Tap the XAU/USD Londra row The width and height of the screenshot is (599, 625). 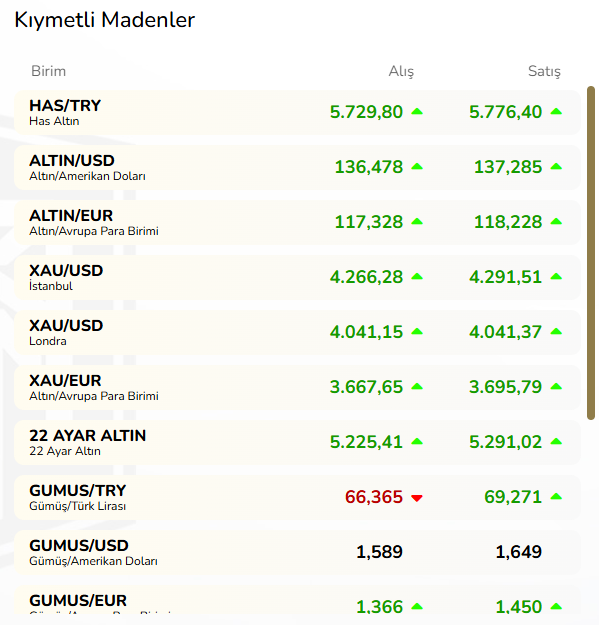(x=297, y=332)
